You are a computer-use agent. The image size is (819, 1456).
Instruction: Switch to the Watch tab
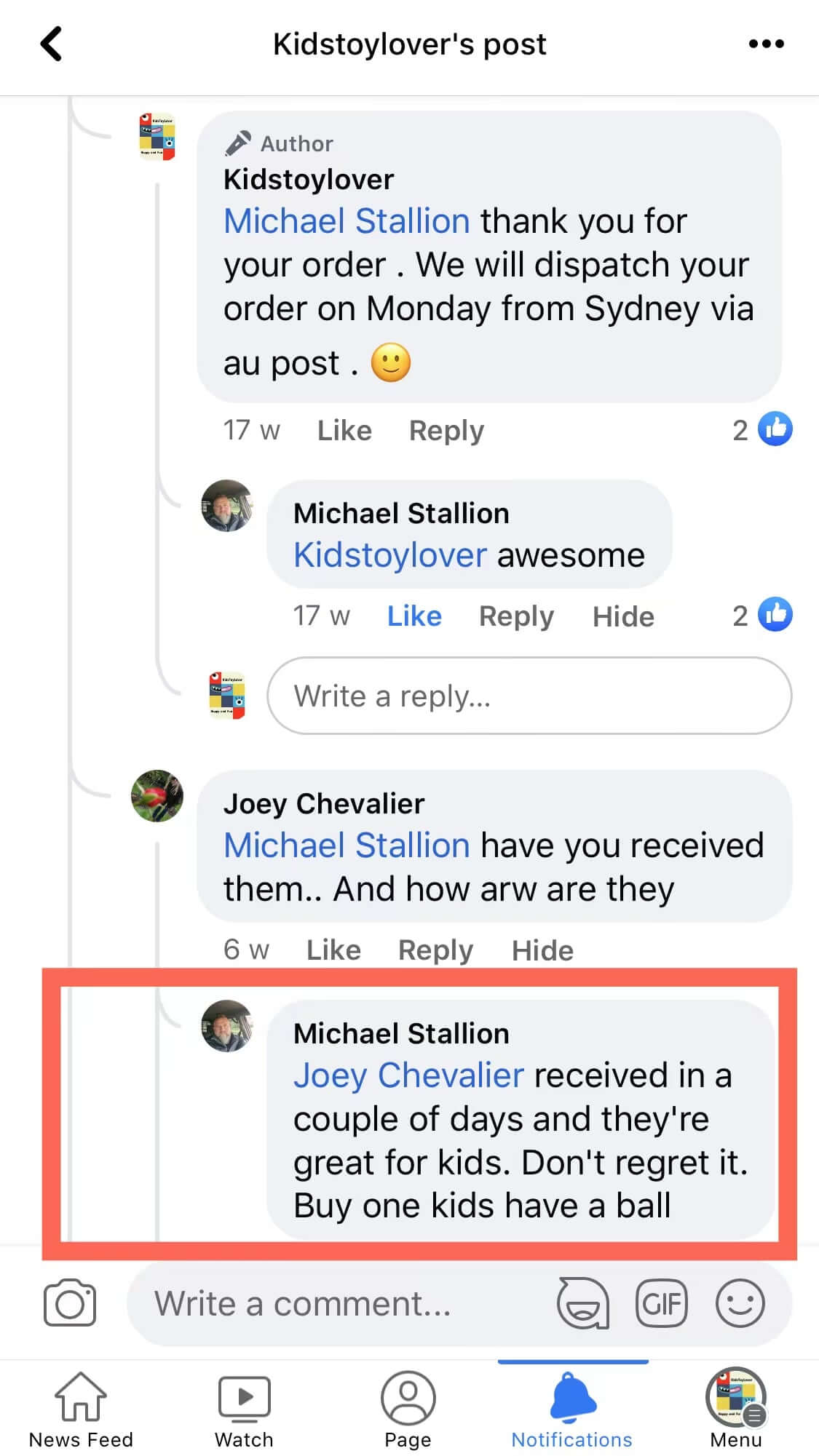(x=244, y=1409)
